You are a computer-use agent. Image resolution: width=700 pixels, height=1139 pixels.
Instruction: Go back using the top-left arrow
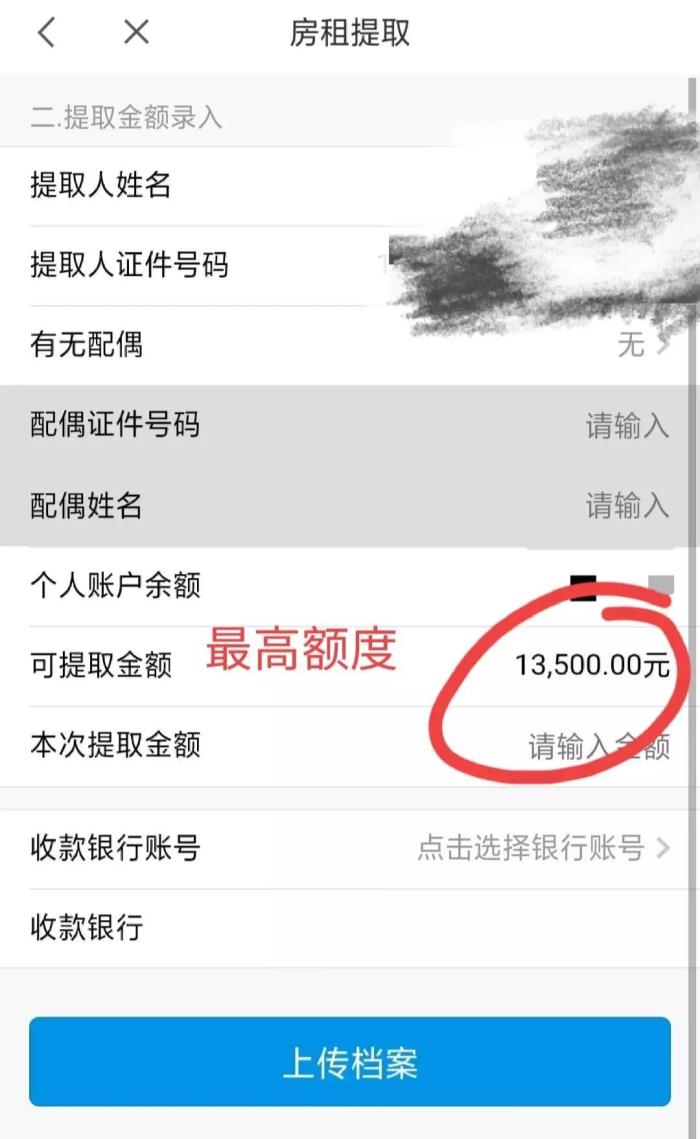click(x=46, y=33)
